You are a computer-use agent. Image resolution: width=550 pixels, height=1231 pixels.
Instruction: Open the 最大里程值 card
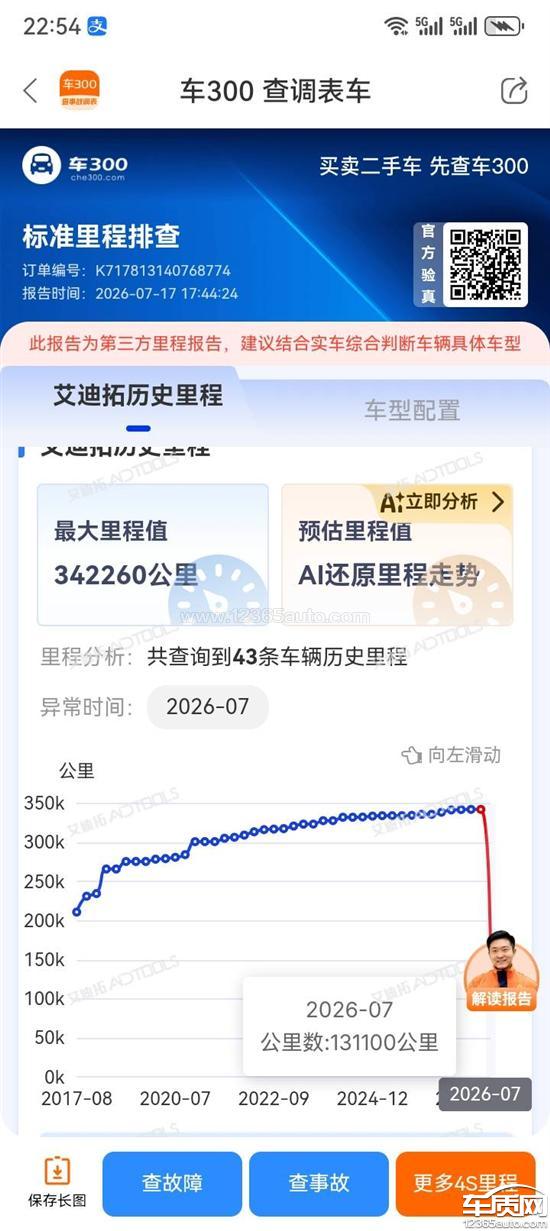click(x=153, y=555)
